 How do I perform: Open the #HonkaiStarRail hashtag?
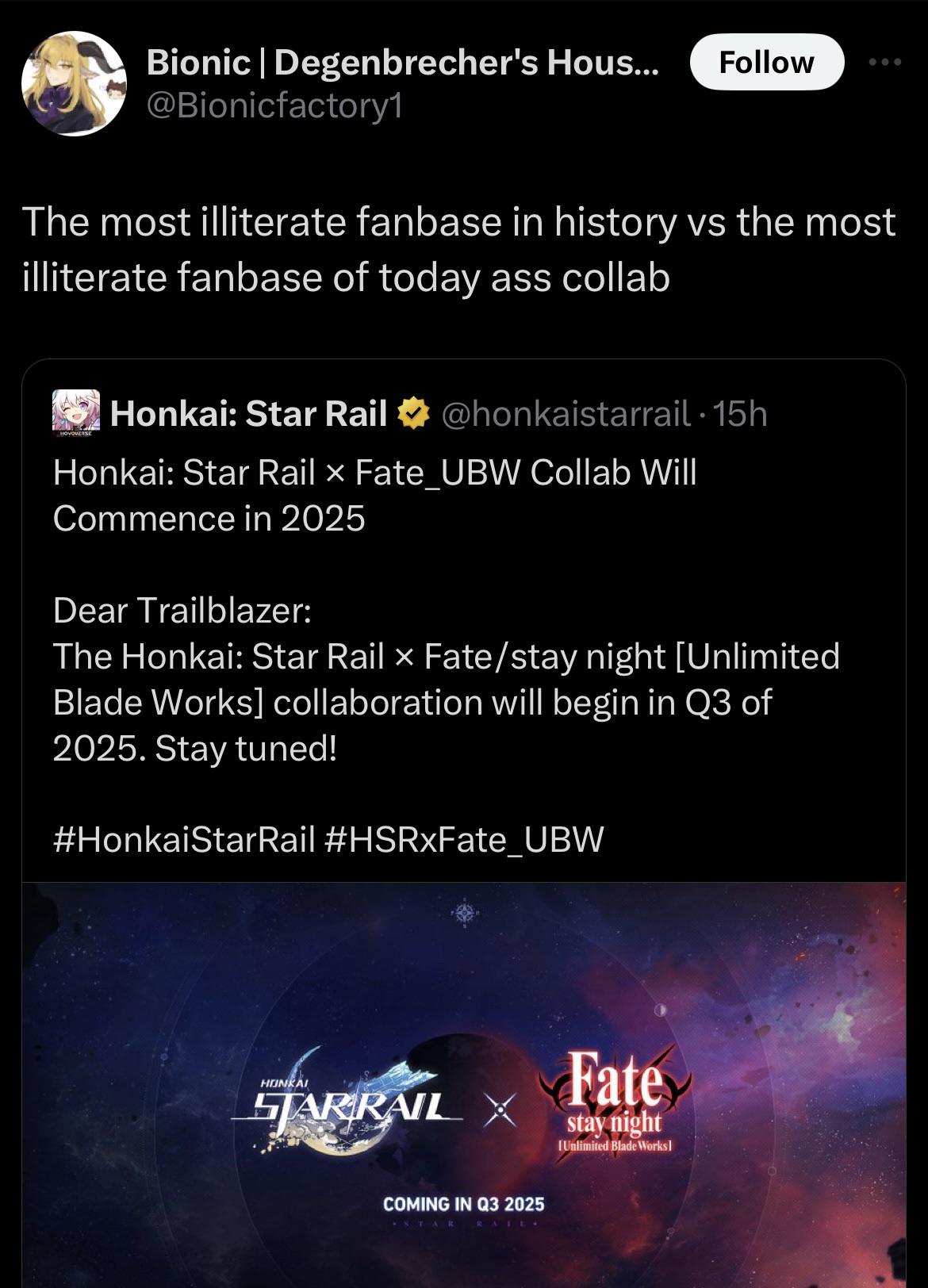pos(184,838)
